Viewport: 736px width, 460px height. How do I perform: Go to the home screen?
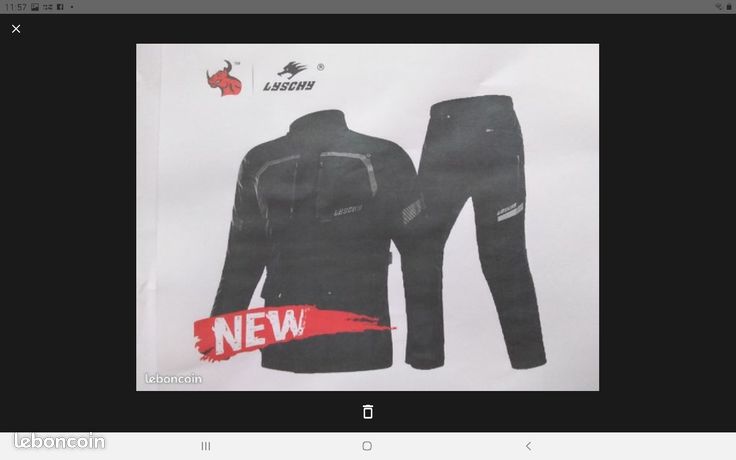[368, 446]
